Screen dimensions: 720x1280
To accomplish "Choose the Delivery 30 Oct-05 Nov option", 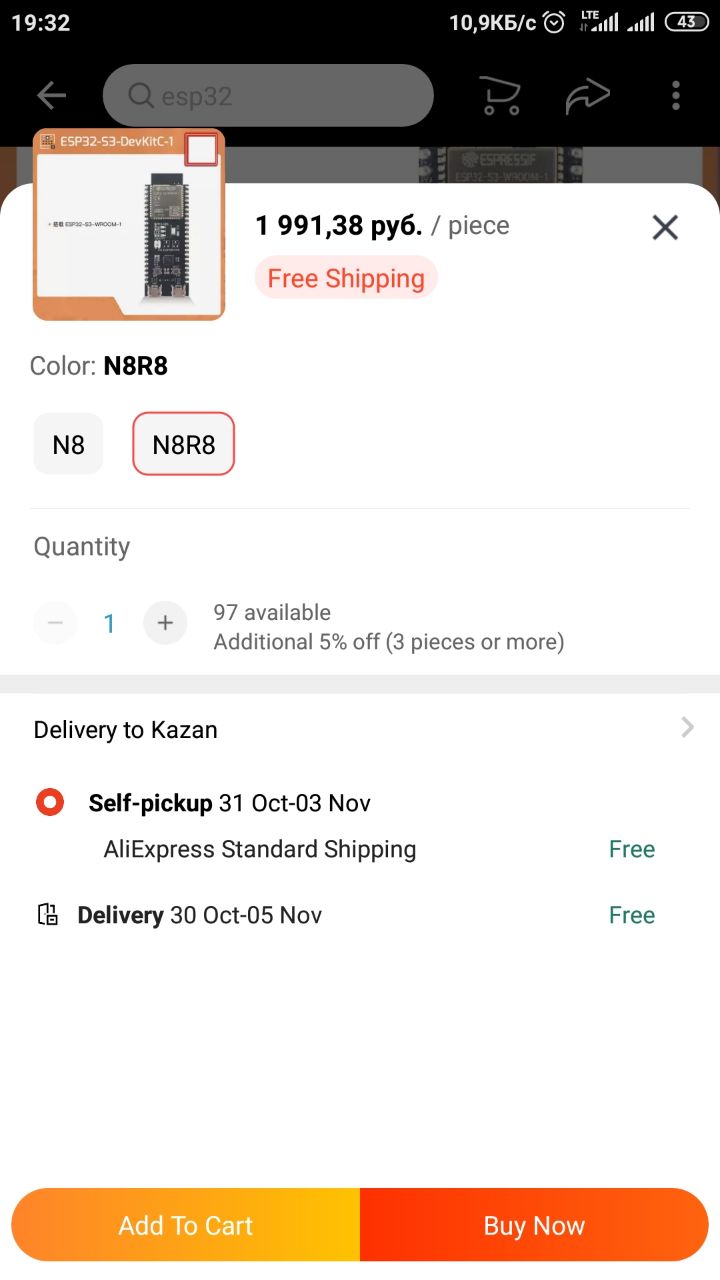I will pyautogui.click(x=200, y=915).
